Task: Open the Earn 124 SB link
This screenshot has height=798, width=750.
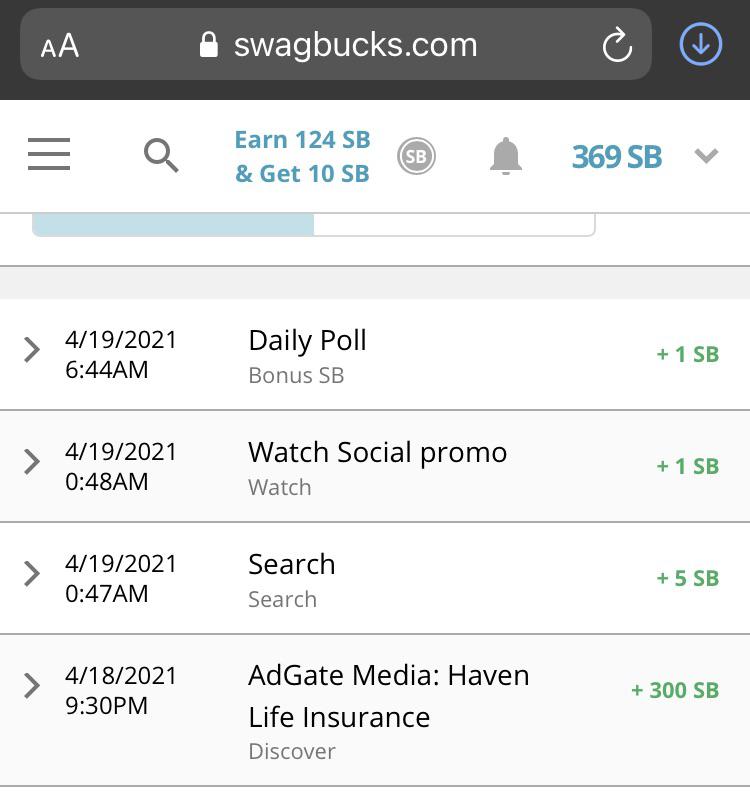Action: pos(301,156)
